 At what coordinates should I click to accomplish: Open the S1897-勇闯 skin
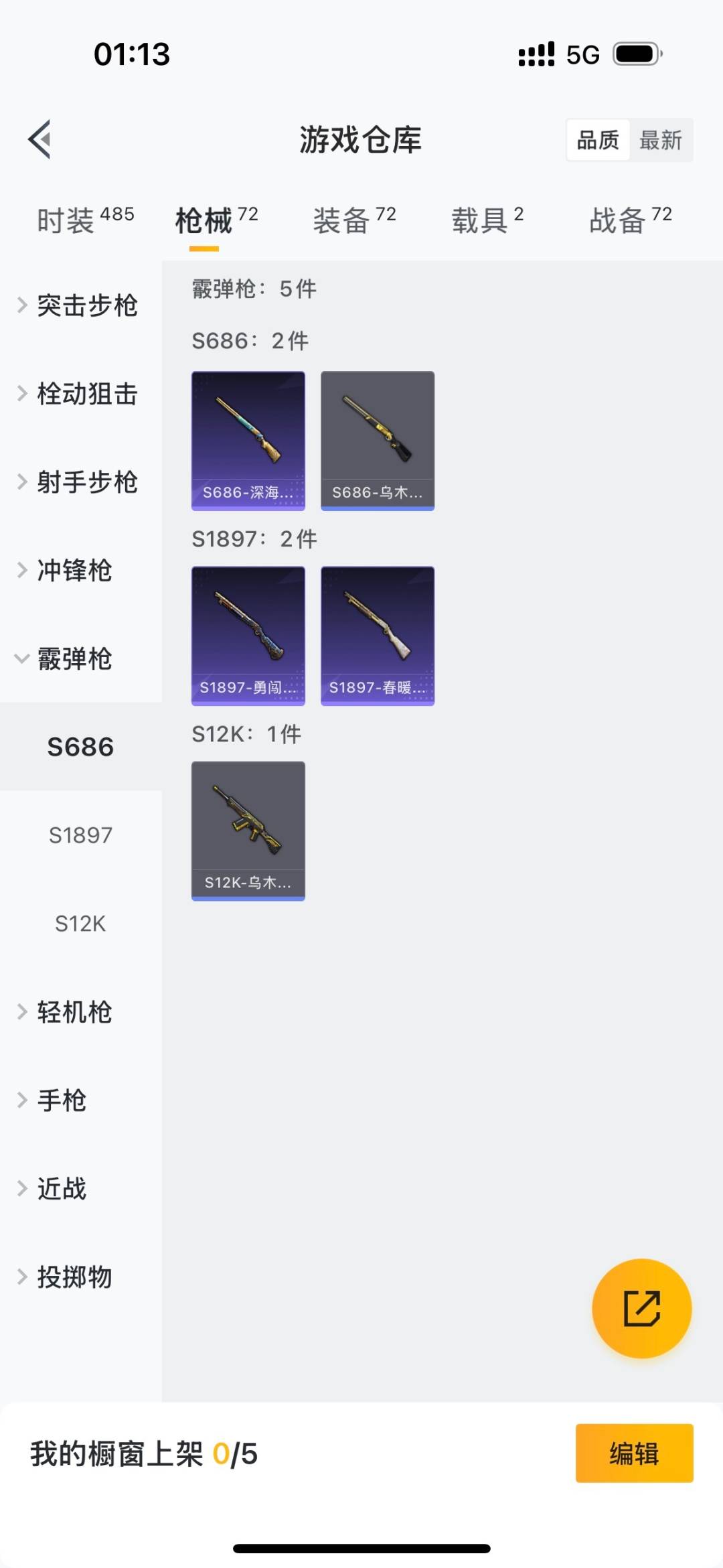point(248,635)
